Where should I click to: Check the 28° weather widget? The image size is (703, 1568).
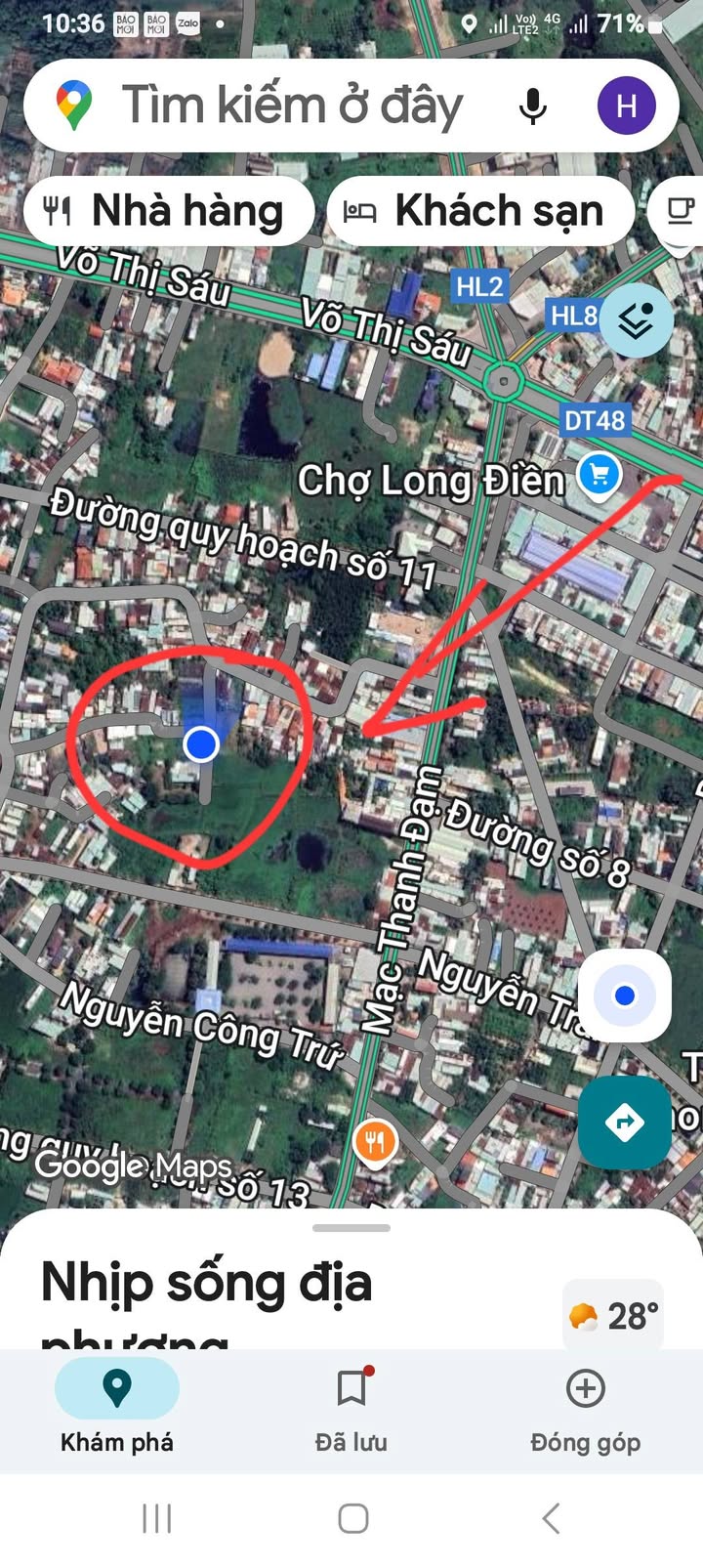tap(614, 1316)
